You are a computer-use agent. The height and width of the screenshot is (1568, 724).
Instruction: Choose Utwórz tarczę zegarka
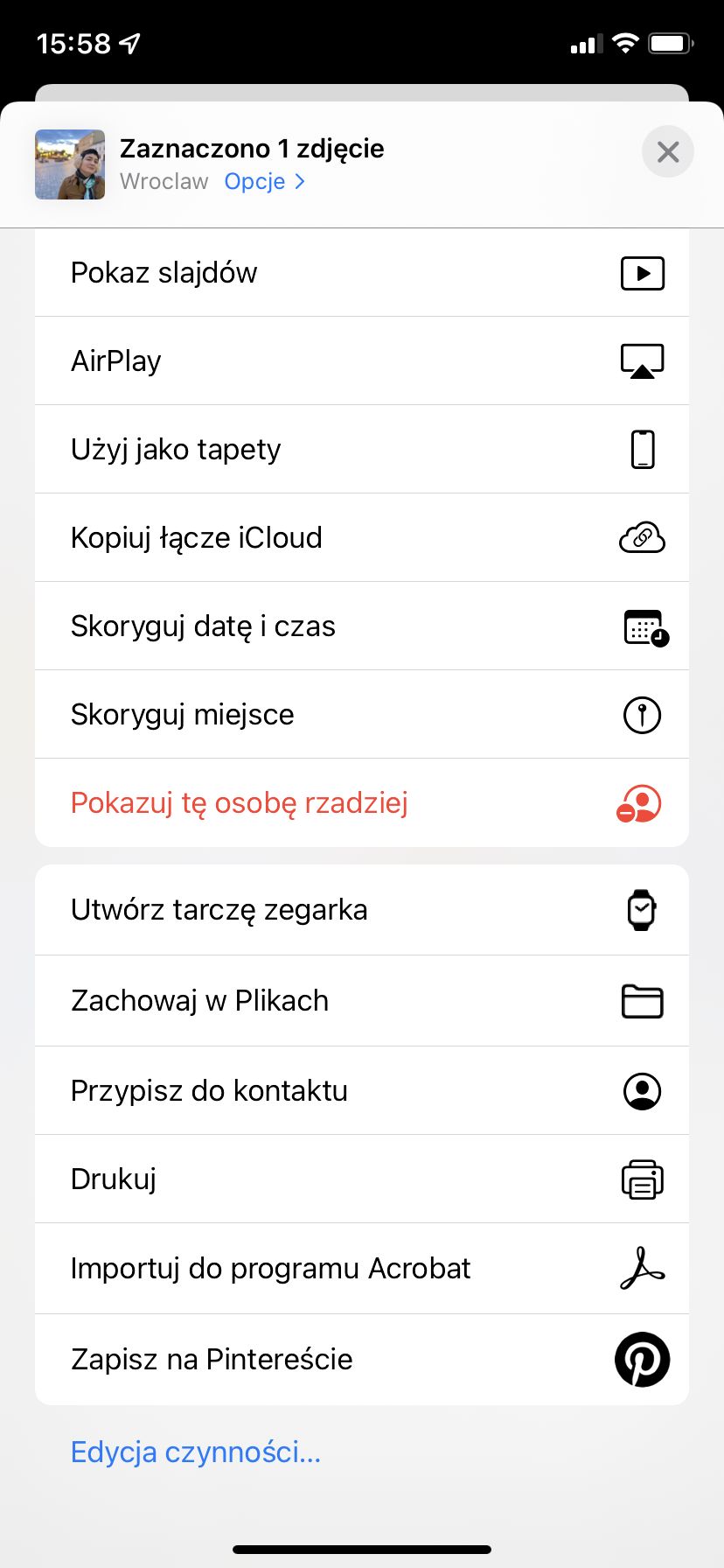pyautogui.click(x=362, y=910)
